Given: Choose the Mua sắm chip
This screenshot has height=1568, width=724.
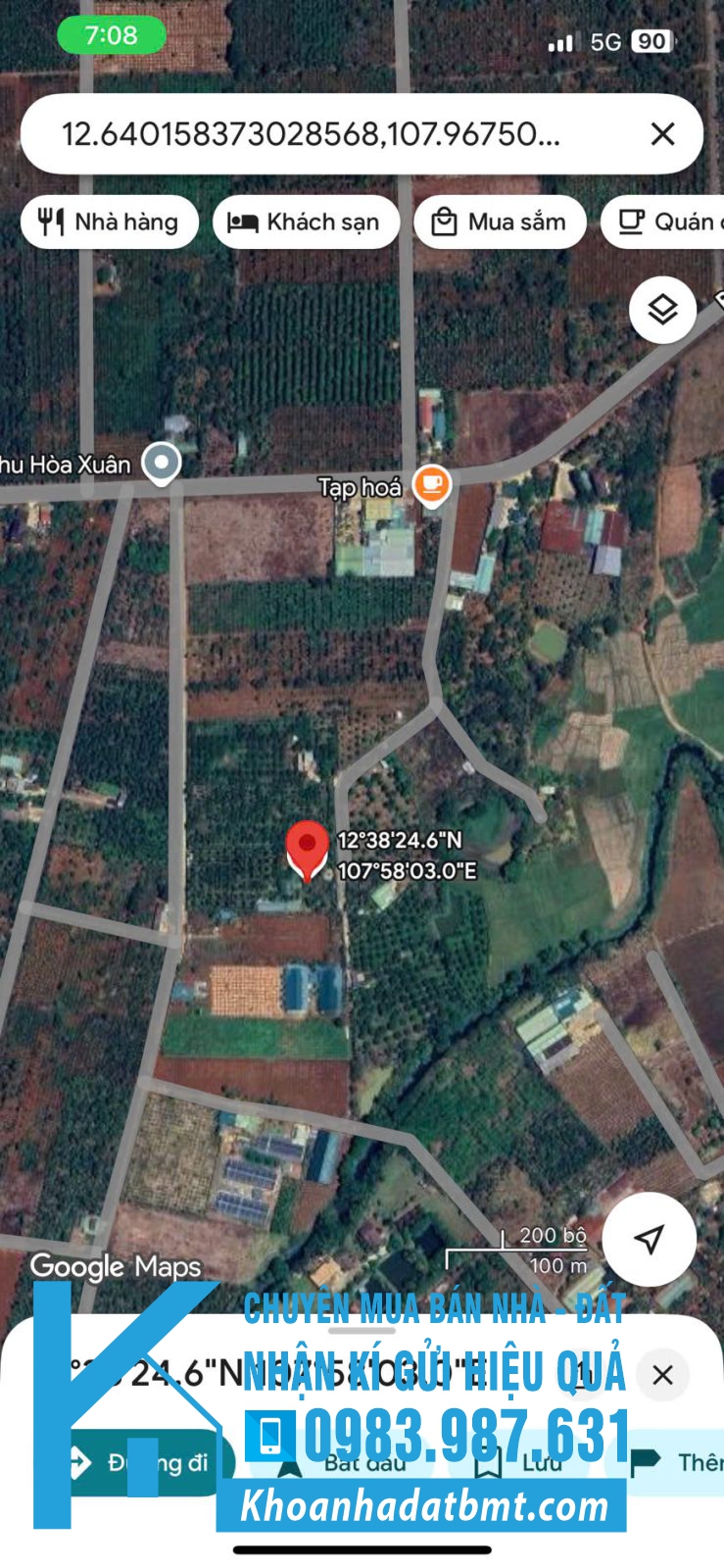Looking at the screenshot, I should tap(500, 222).
